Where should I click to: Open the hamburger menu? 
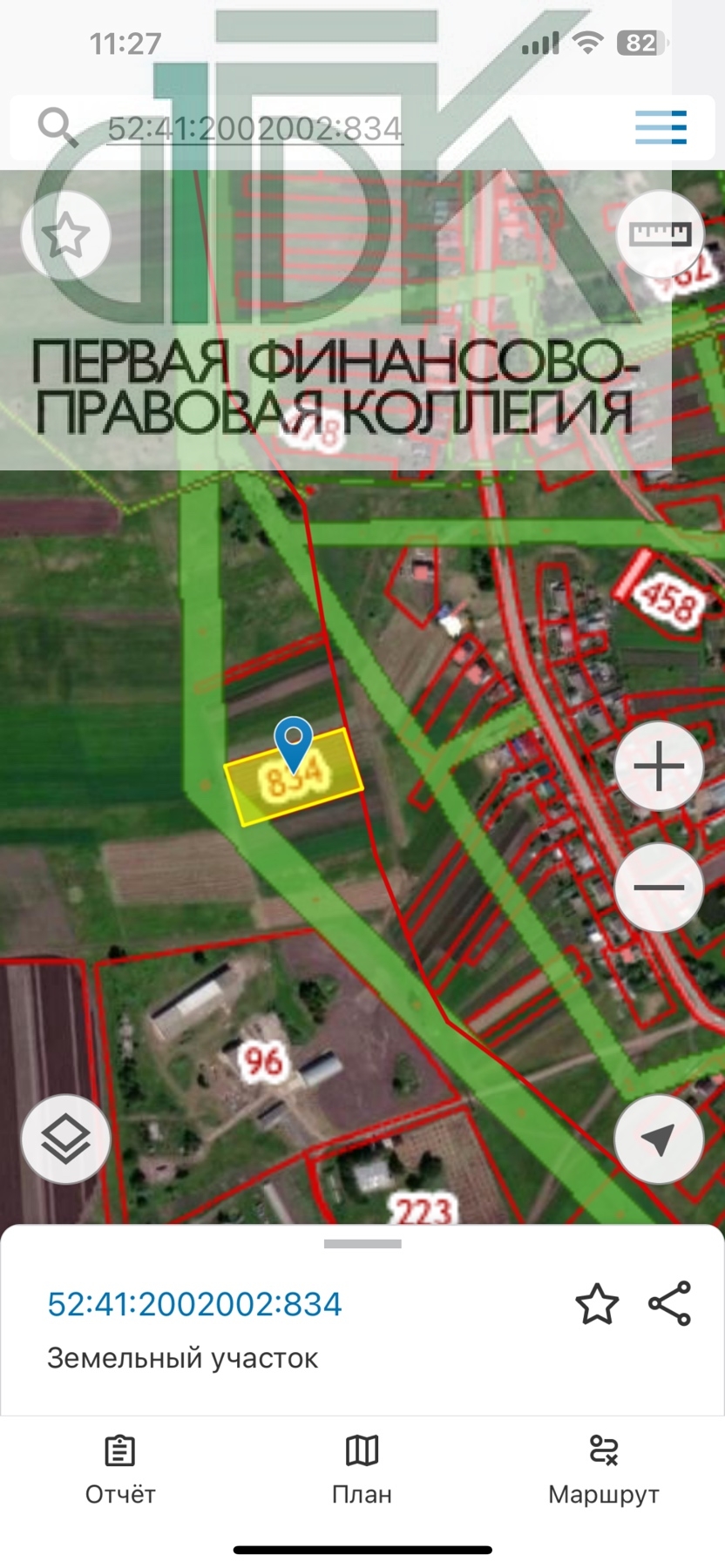coord(661,127)
